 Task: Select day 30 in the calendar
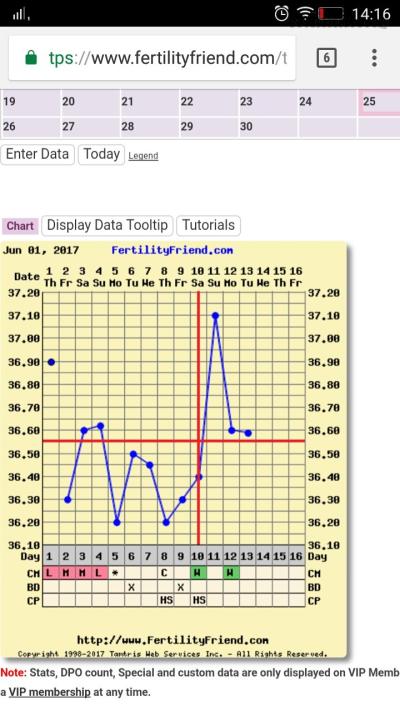[x=268, y=127]
